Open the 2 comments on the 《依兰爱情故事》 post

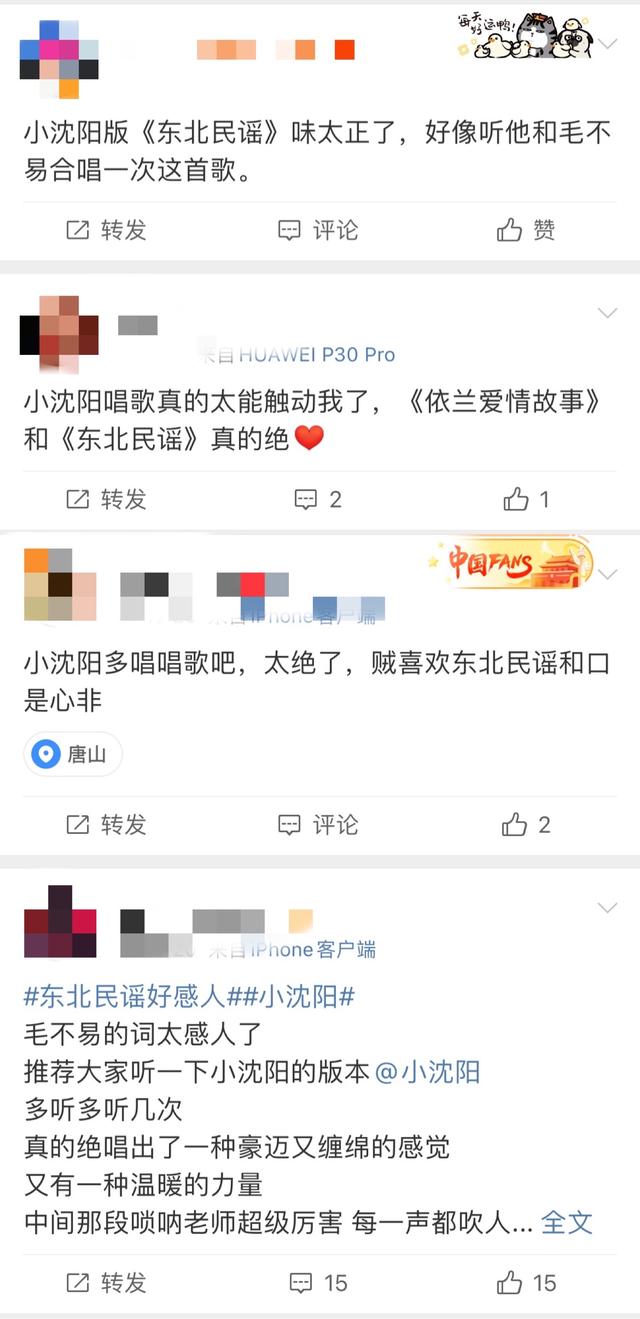tap(318, 499)
